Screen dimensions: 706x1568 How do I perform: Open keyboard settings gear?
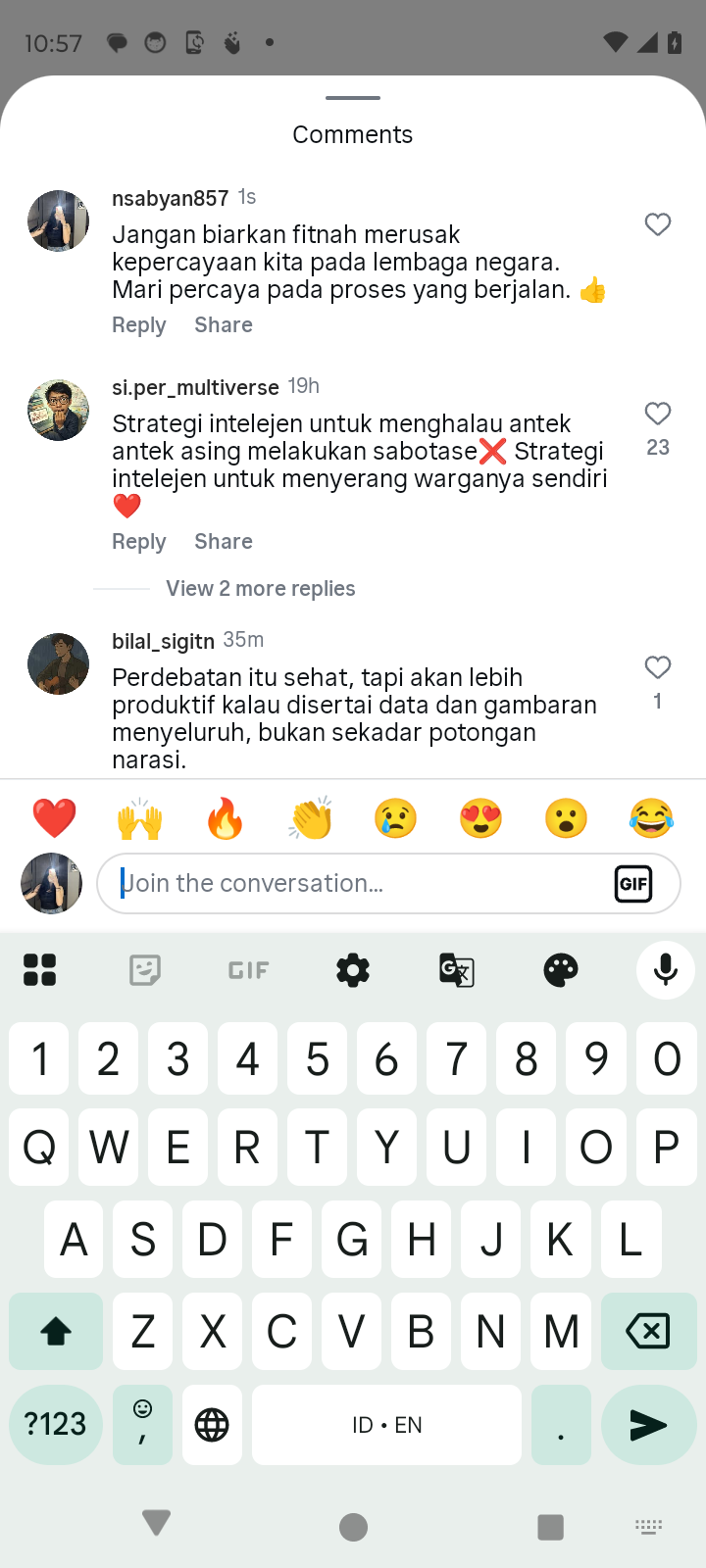(352, 970)
